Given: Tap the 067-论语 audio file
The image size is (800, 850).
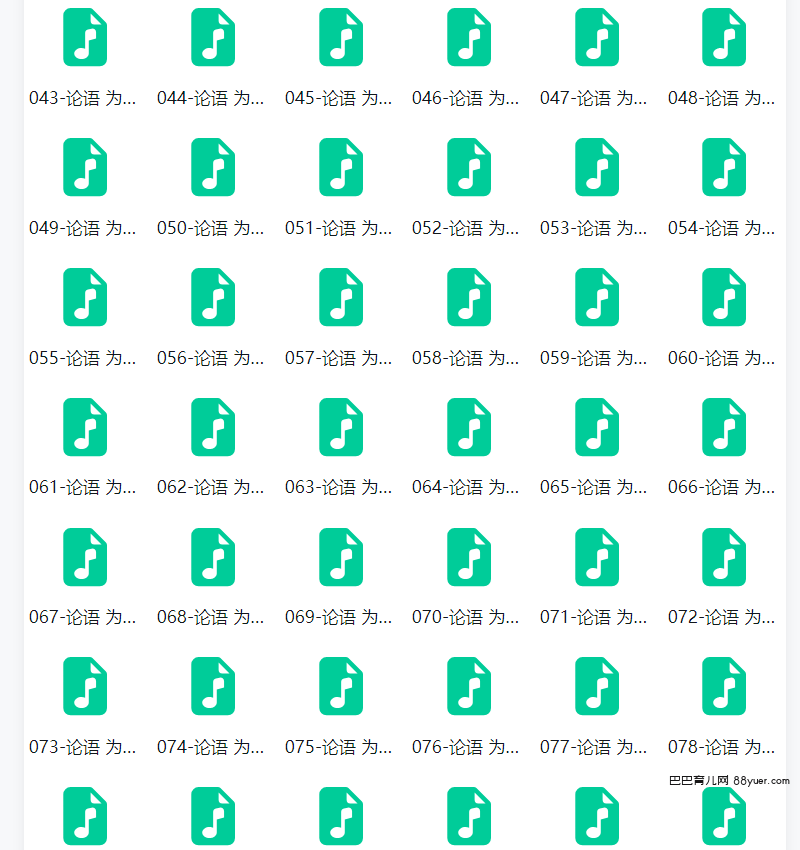Looking at the screenshot, I should 85,557.
